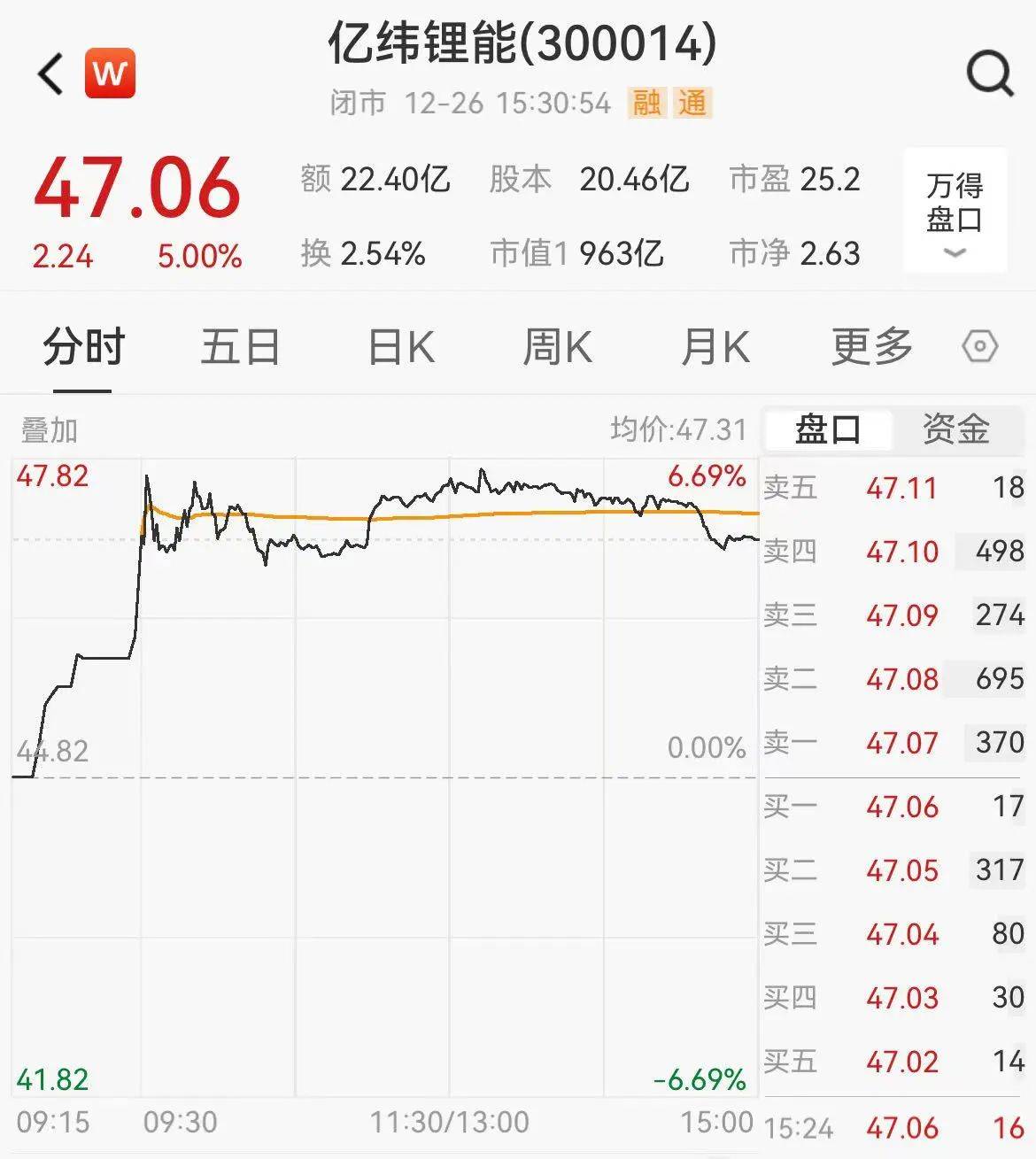Select the 盘口 panel tab
Image resolution: width=1036 pixels, height=1159 pixels.
[x=827, y=429]
